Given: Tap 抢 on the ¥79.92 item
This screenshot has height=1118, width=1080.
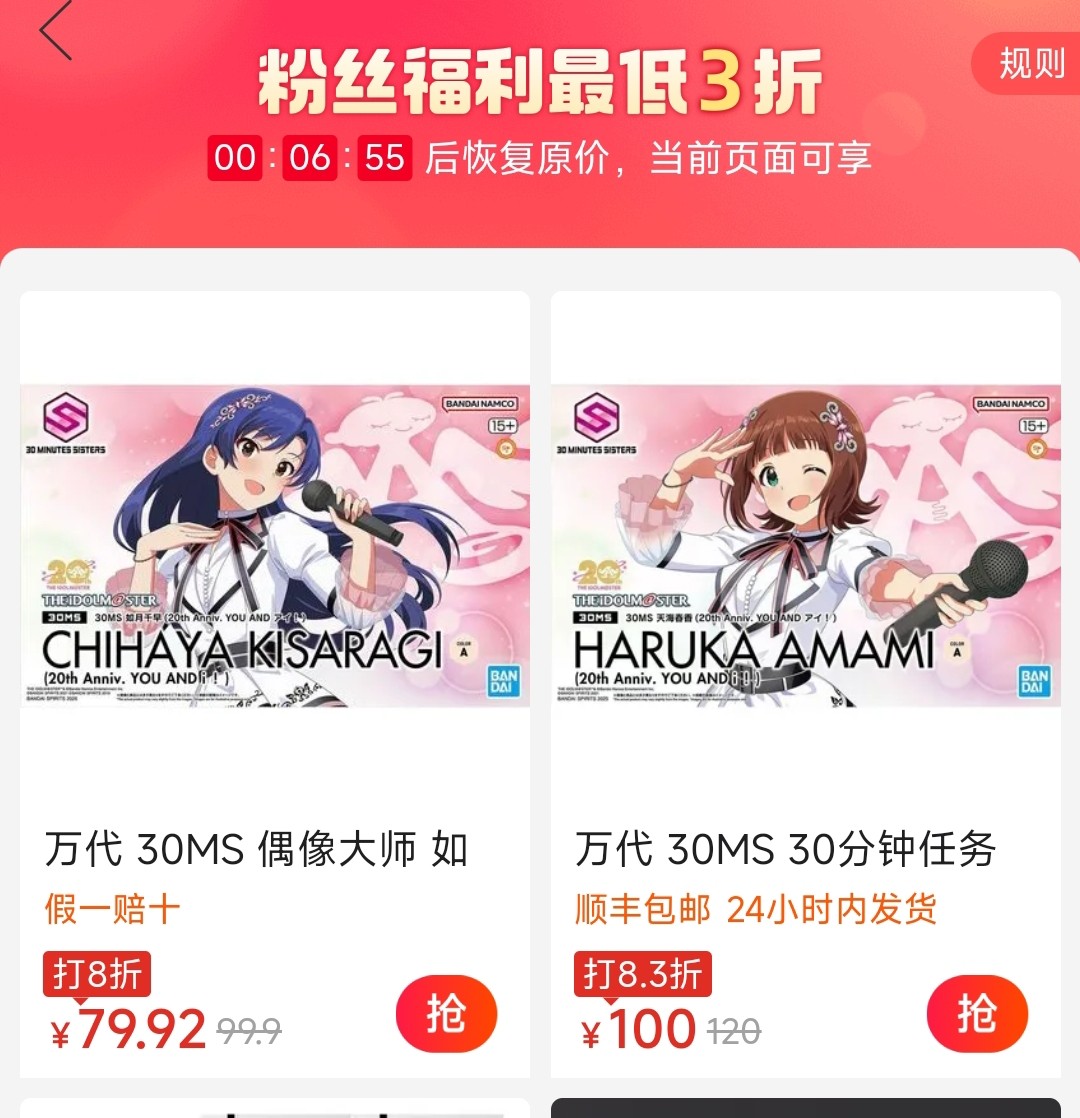Looking at the screenshot, I should coord(446,1014).
